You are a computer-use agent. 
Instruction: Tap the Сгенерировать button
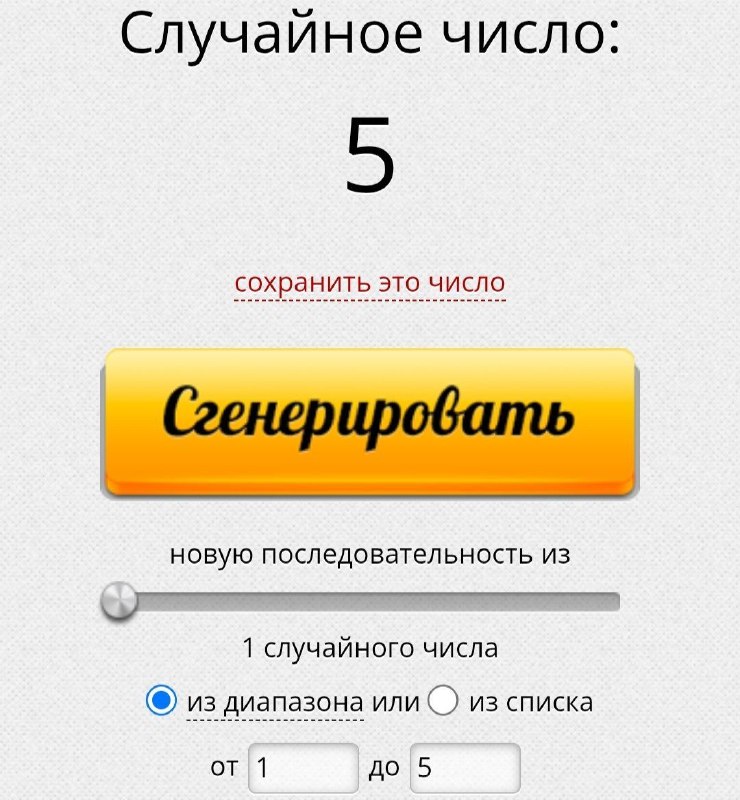(x=369, y=422)
